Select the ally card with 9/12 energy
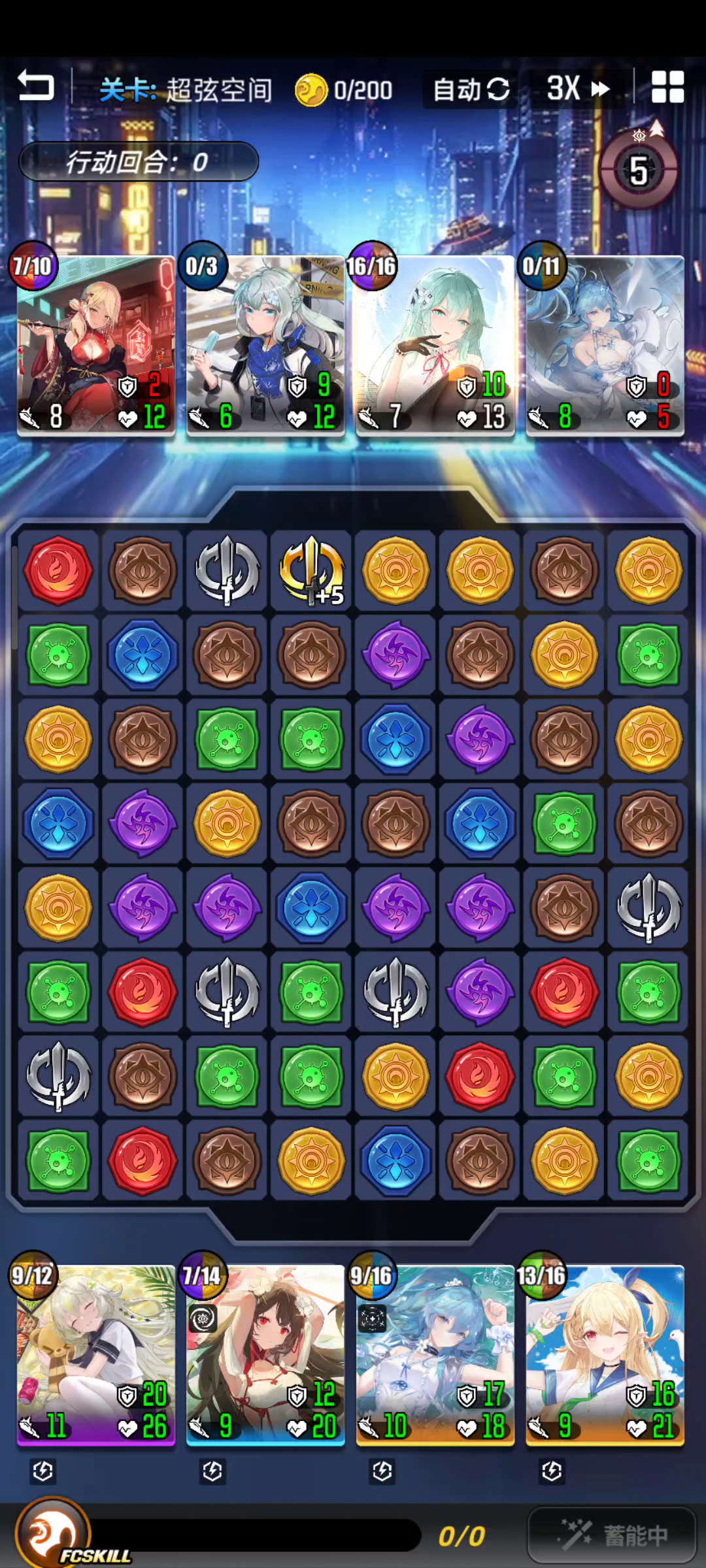This screenshot has height=1568, width=706. 96,1355
